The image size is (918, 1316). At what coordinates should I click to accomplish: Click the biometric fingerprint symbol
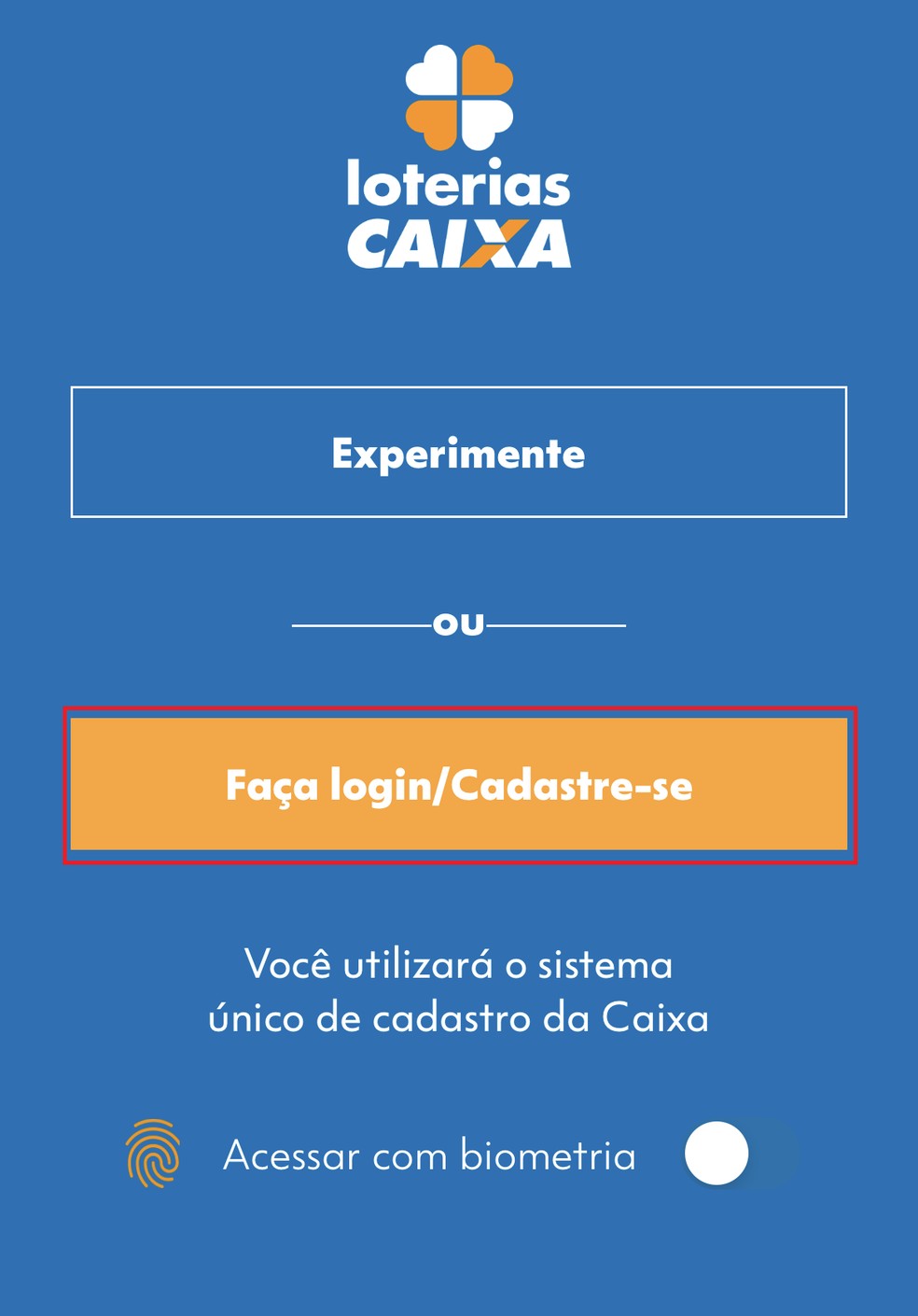click(x=155, y=1155)
